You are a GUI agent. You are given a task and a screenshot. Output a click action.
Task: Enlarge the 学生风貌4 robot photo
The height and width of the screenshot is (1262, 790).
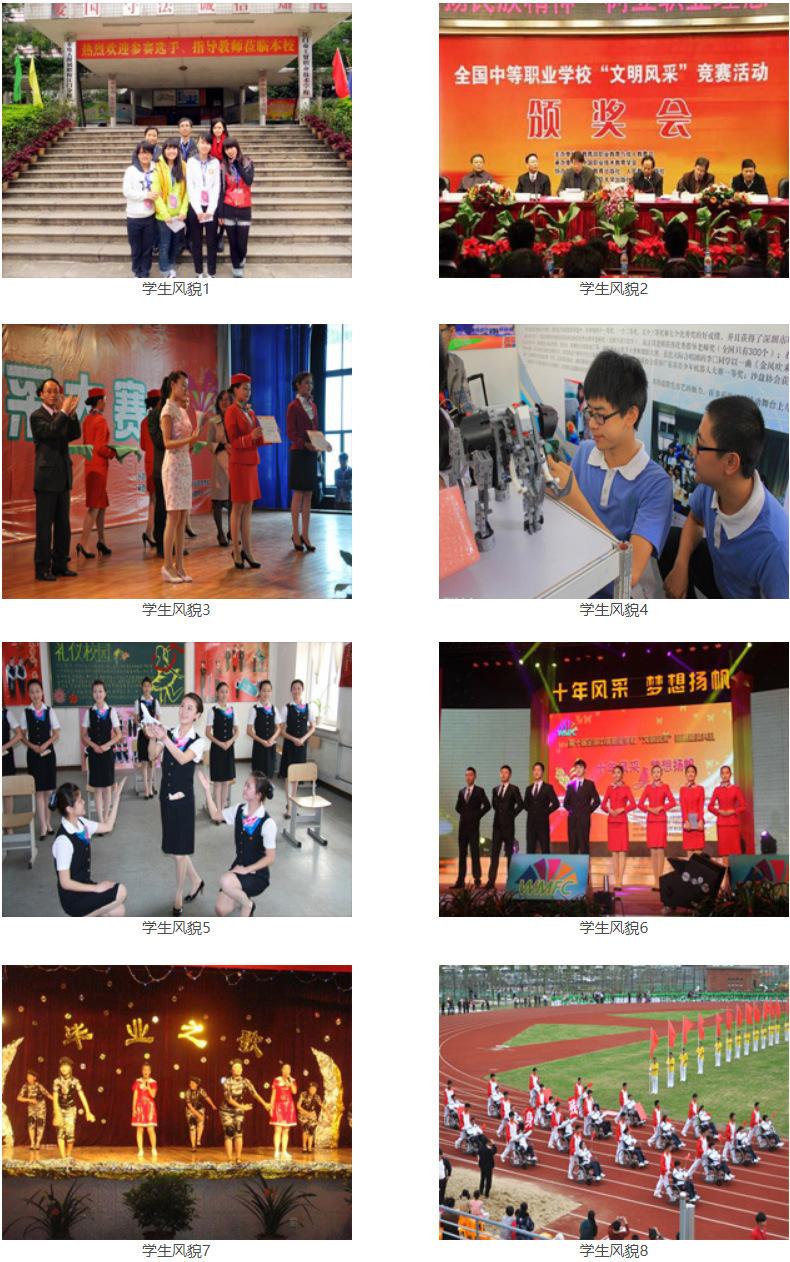[613, 461]
